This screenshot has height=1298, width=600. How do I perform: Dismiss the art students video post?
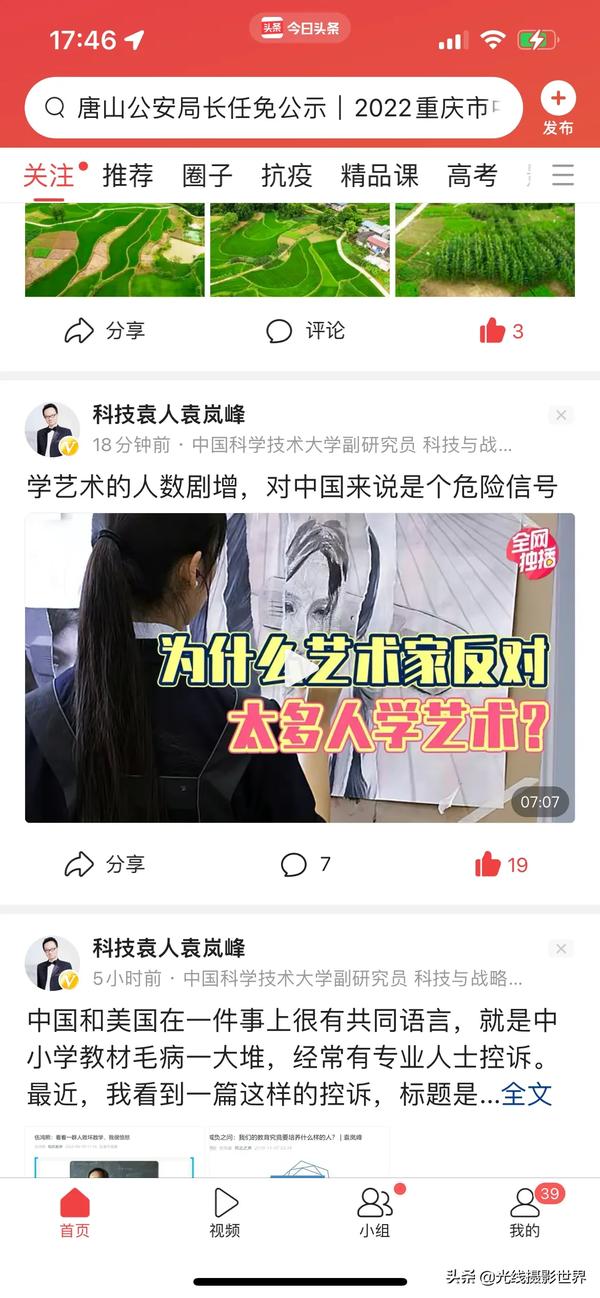click(x=561, y=415)
